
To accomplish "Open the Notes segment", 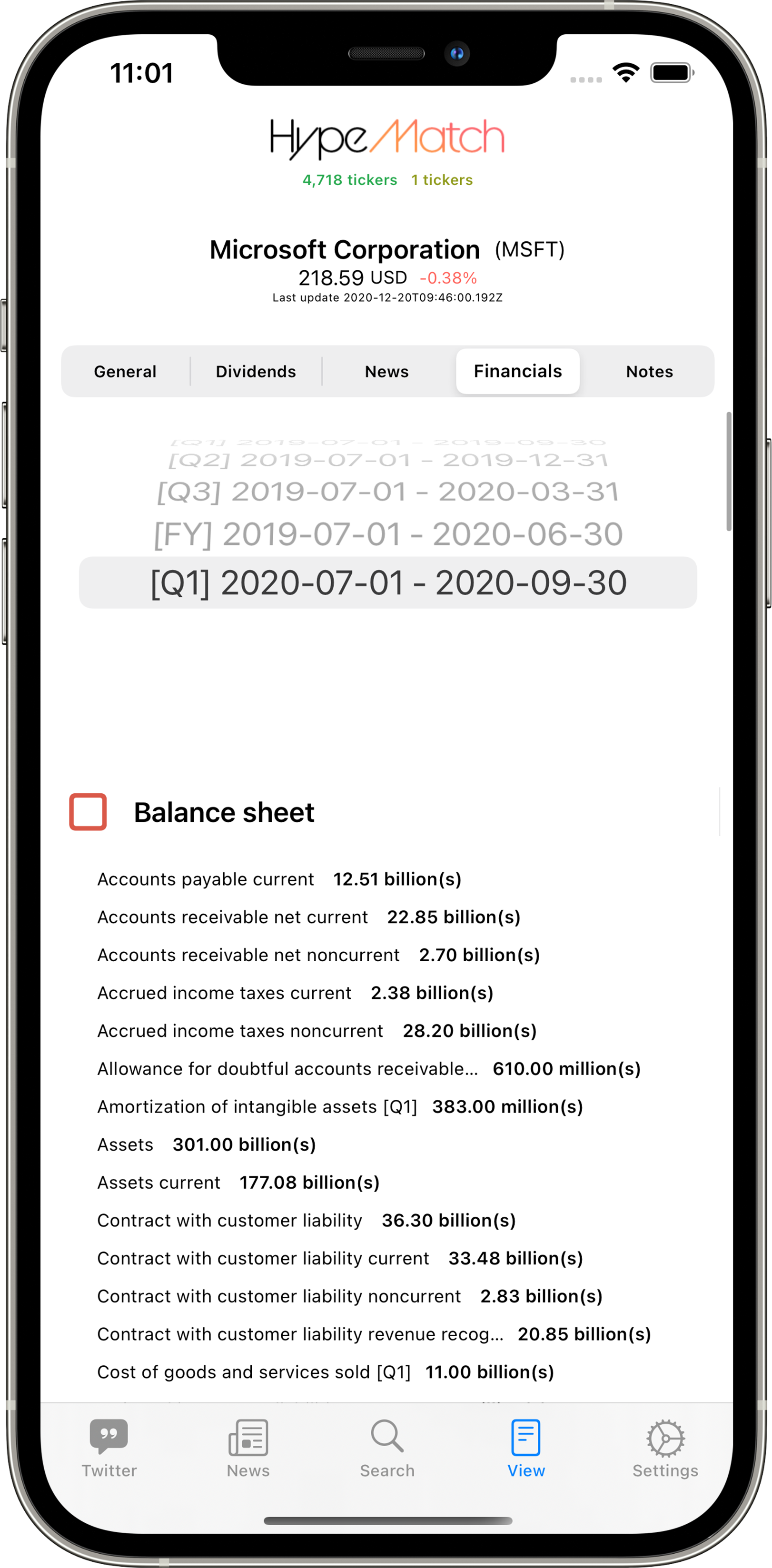I will pos(649,371).
